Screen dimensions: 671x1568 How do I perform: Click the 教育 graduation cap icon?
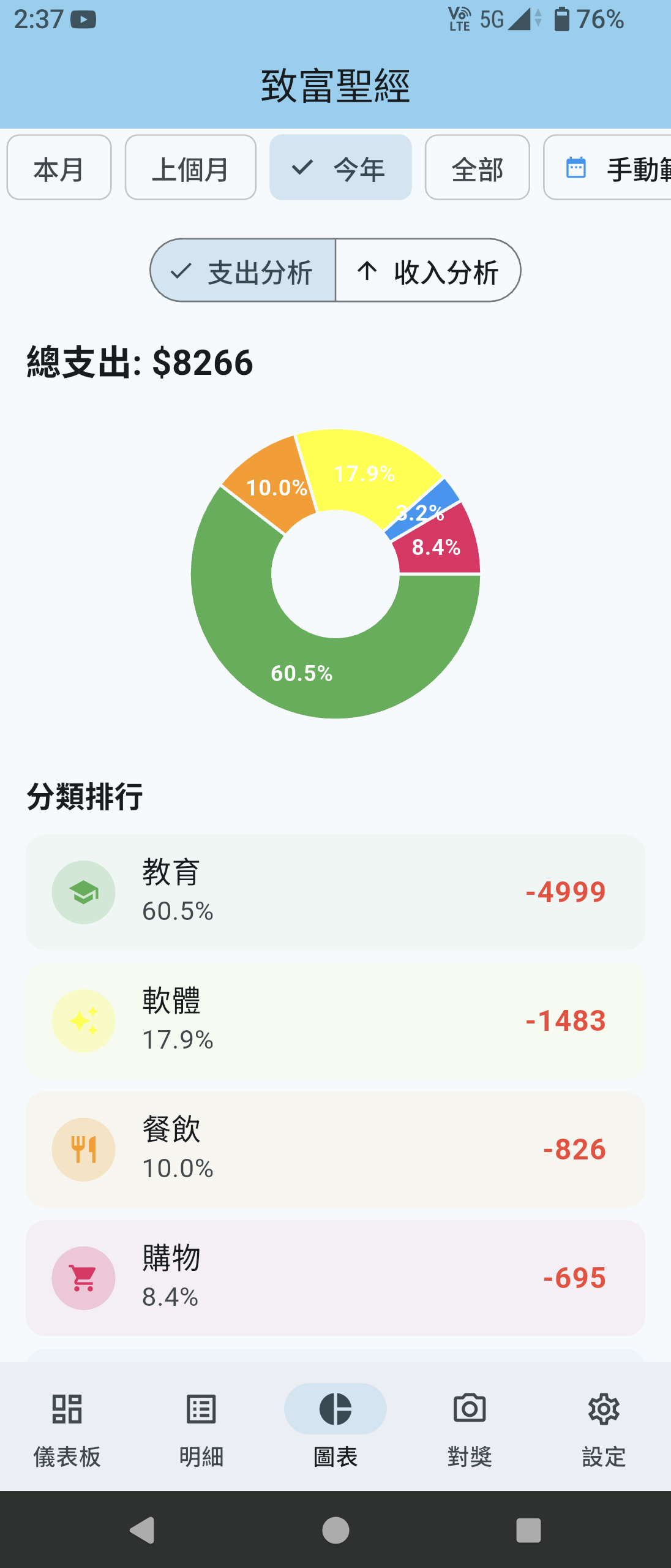83,892
